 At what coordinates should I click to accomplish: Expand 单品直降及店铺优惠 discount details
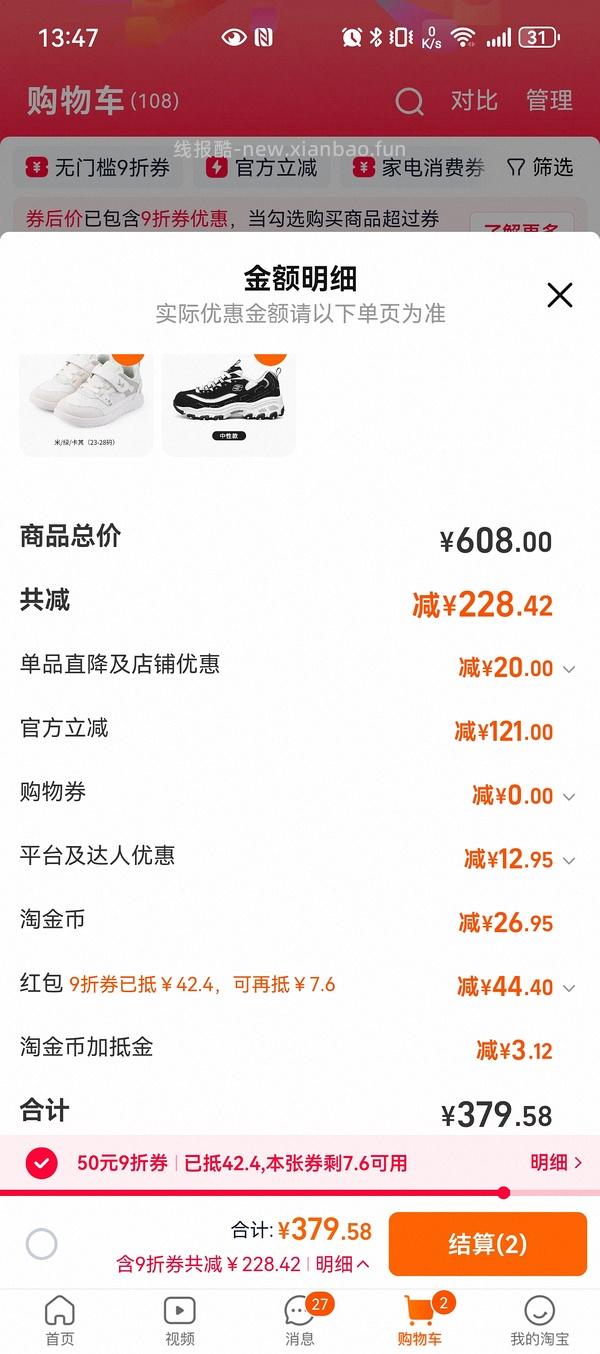click(x=568, y=668)
